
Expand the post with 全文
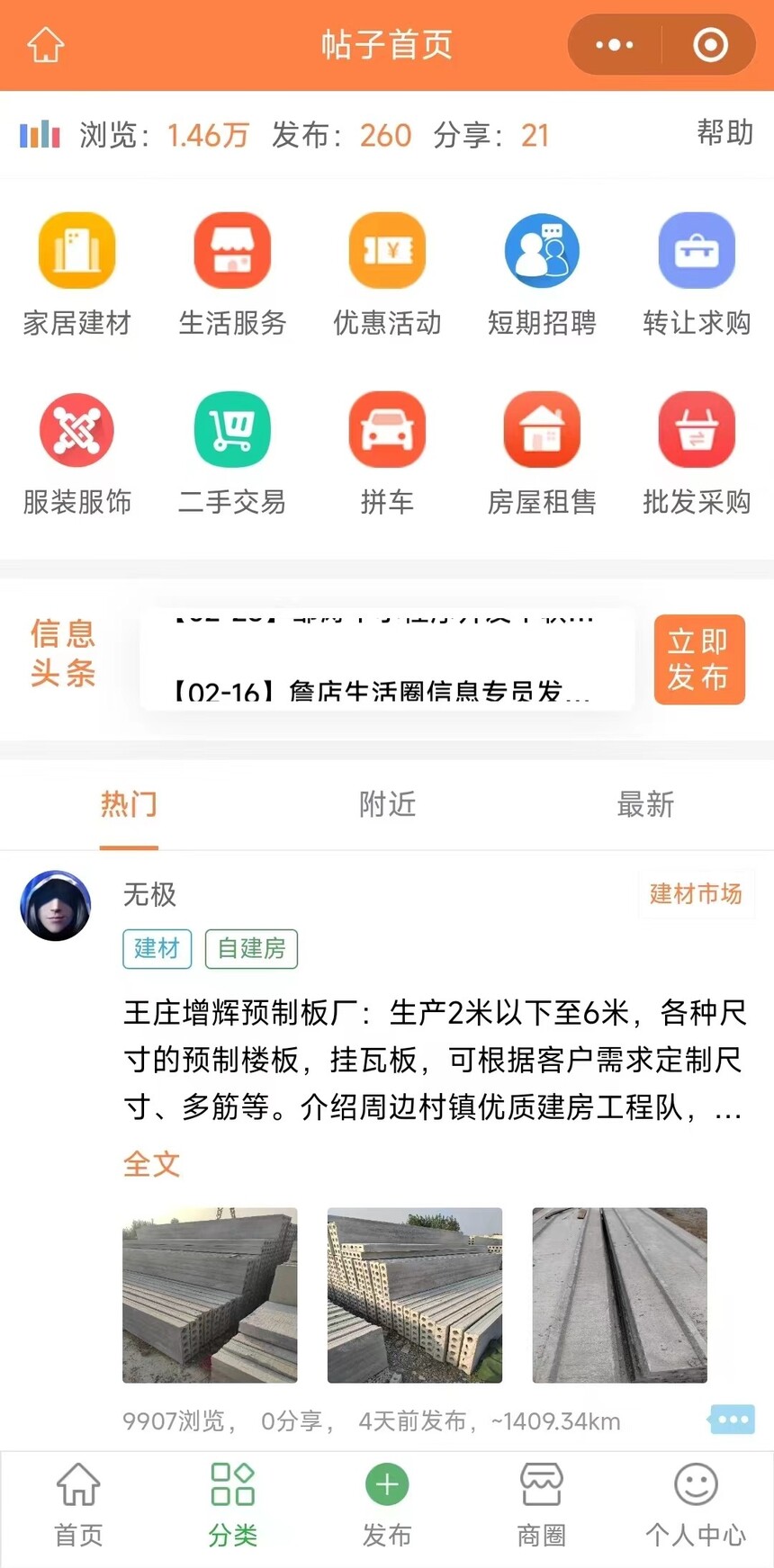point(151,1165)
